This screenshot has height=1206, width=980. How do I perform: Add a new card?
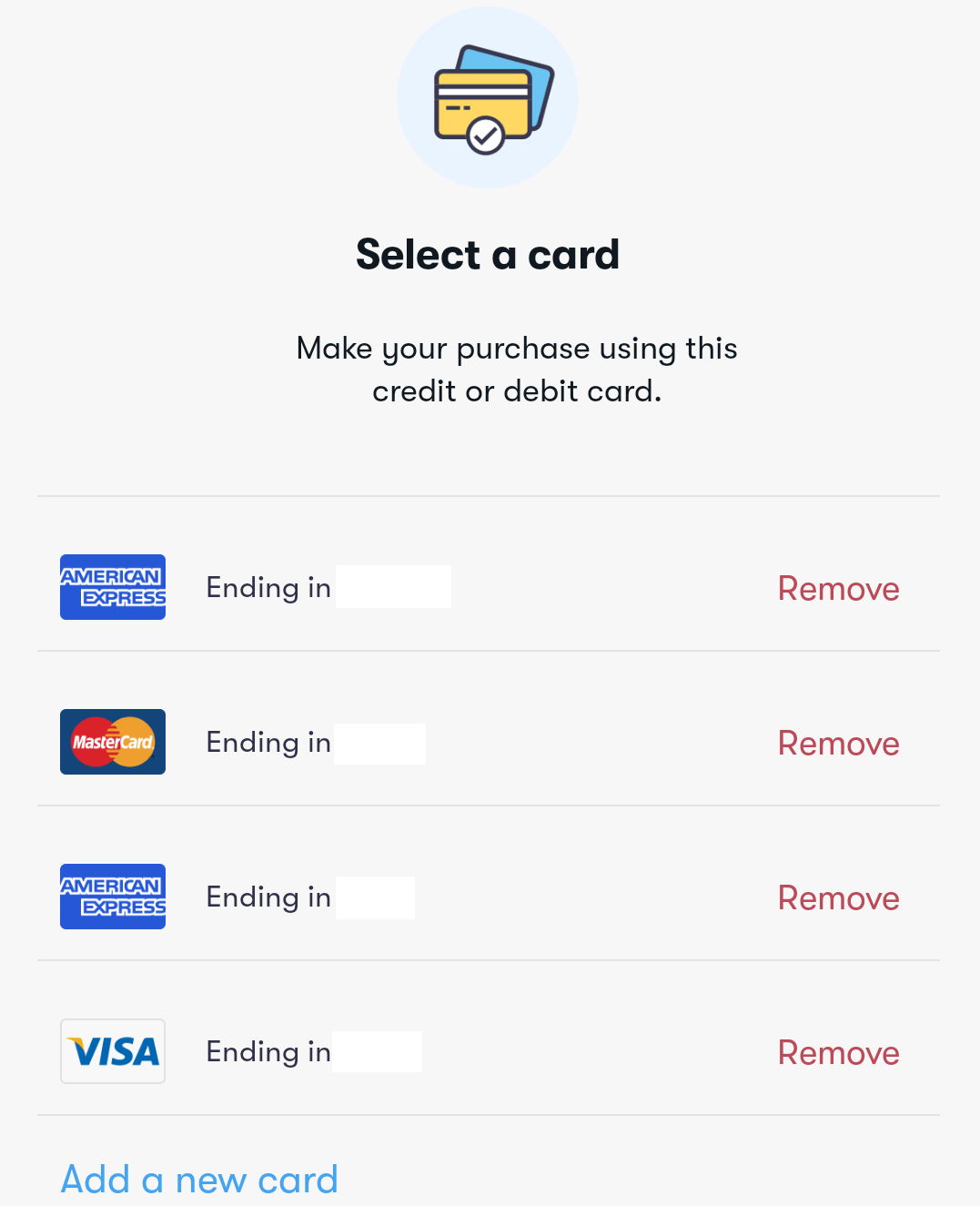point(199,1180)
